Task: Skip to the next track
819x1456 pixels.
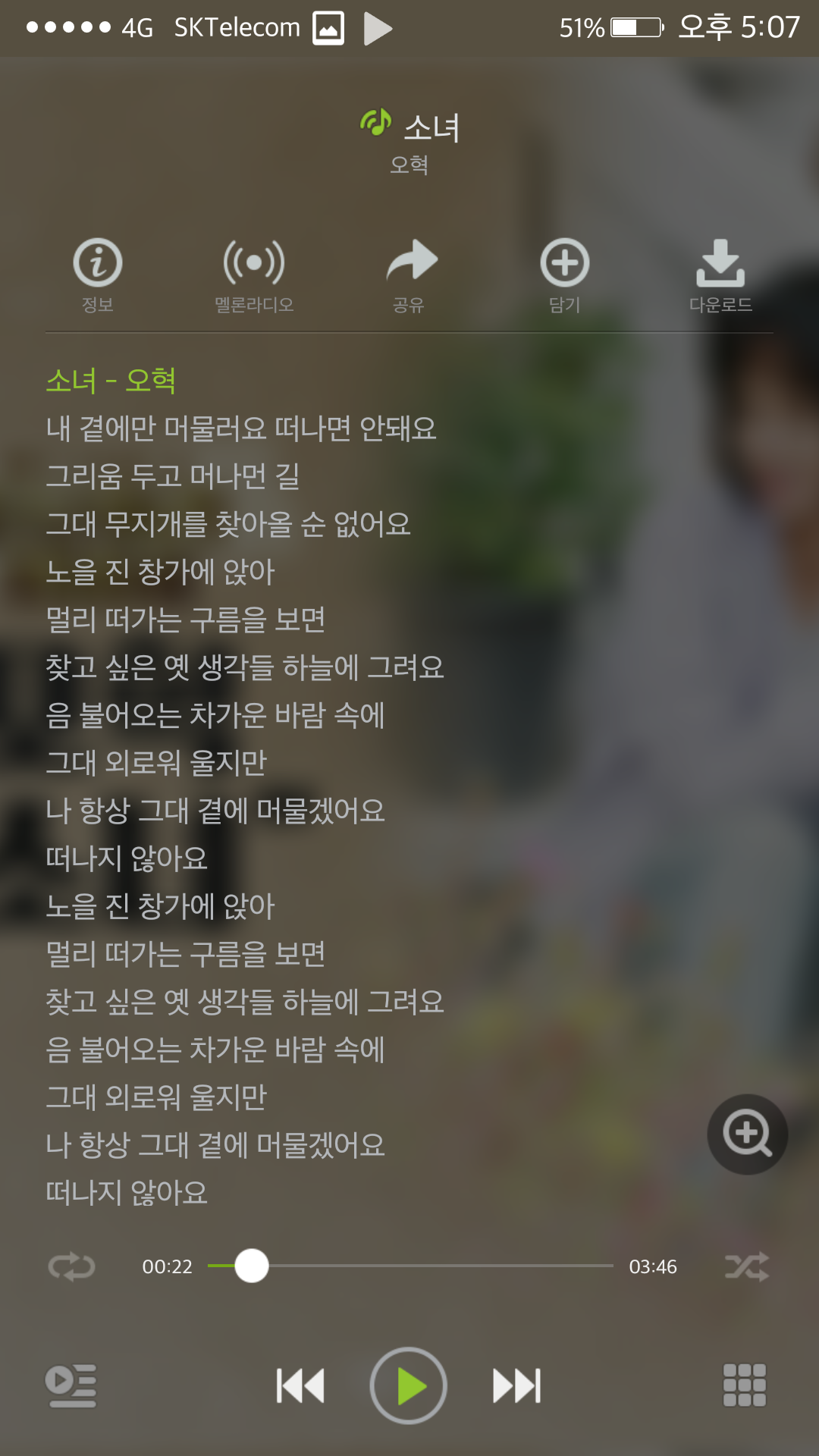Action: point(517,1386)
